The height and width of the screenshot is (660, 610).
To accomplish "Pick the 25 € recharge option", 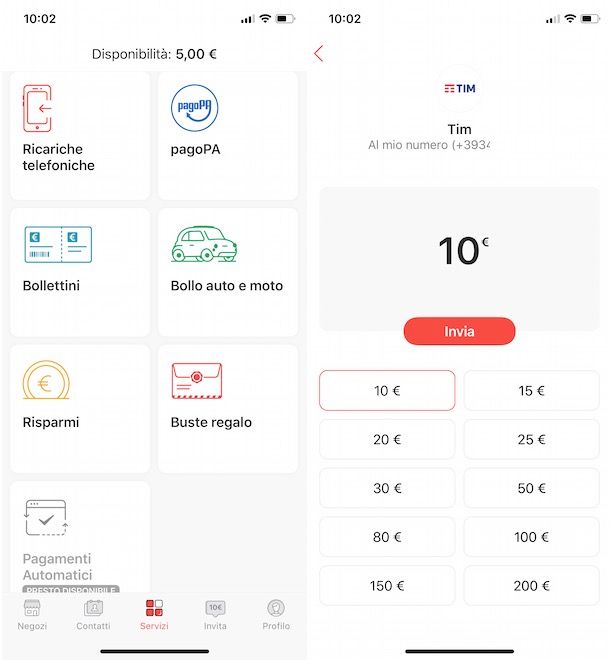I will pos(531,440).
